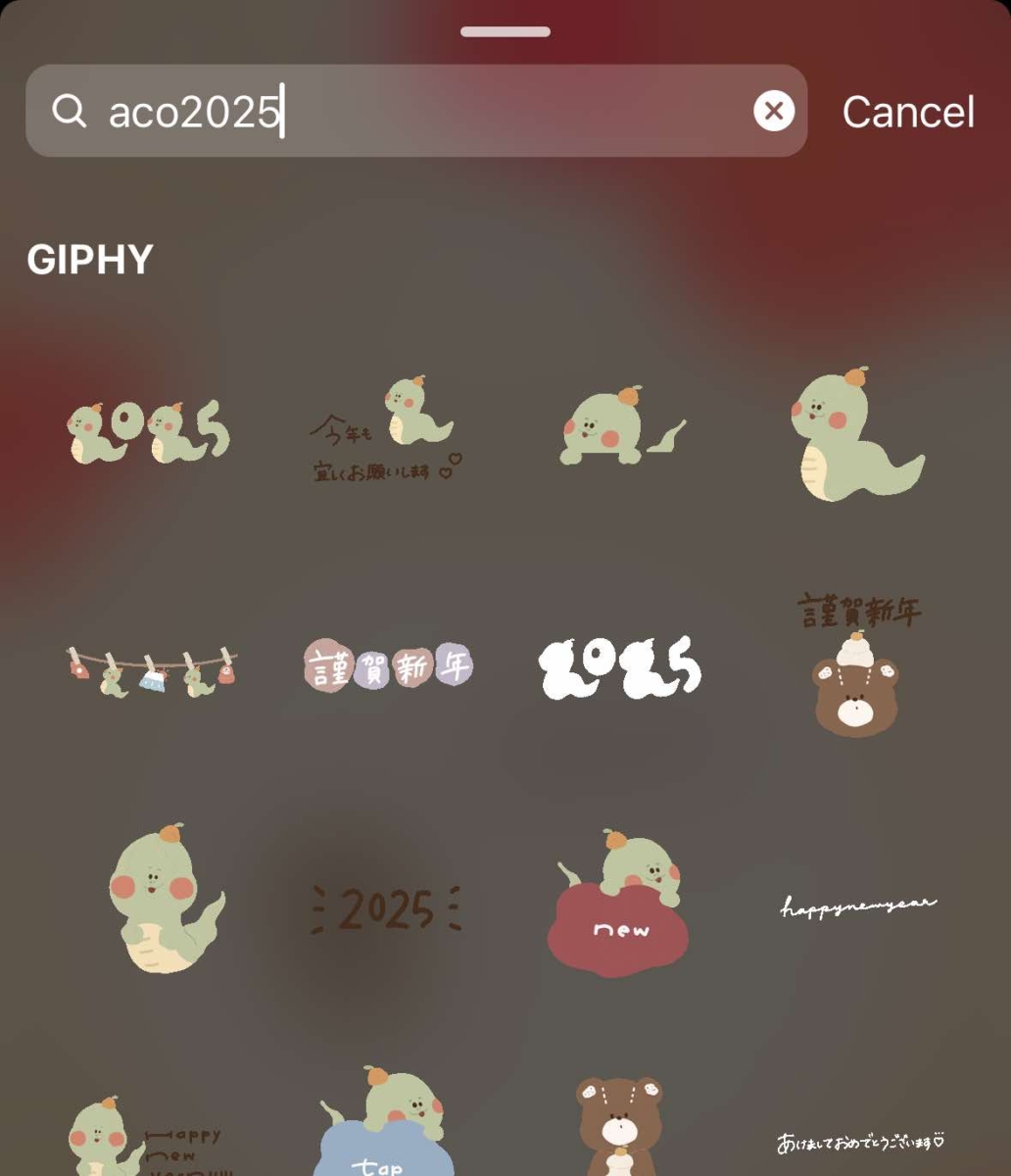Select the white あけましておめでとうございます sticker

[859, 1143]
